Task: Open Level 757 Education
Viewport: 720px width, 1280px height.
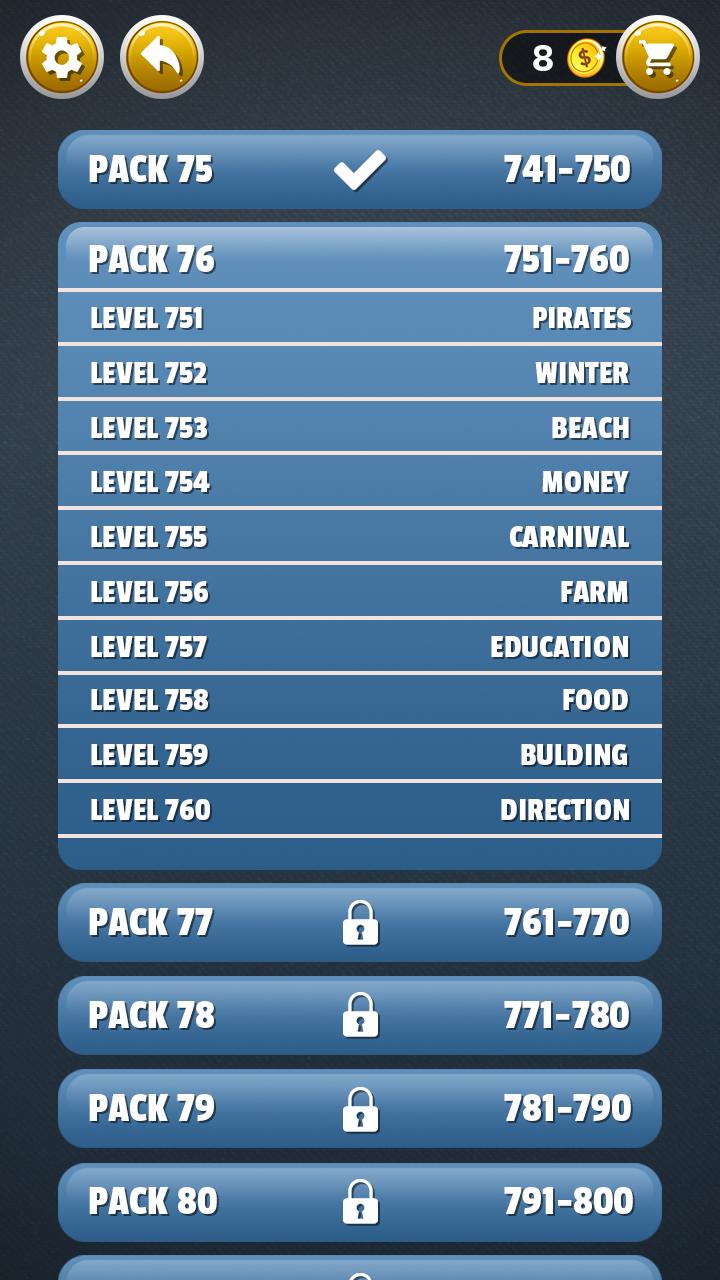Action: pyautogui.click(x=360, y=647)
